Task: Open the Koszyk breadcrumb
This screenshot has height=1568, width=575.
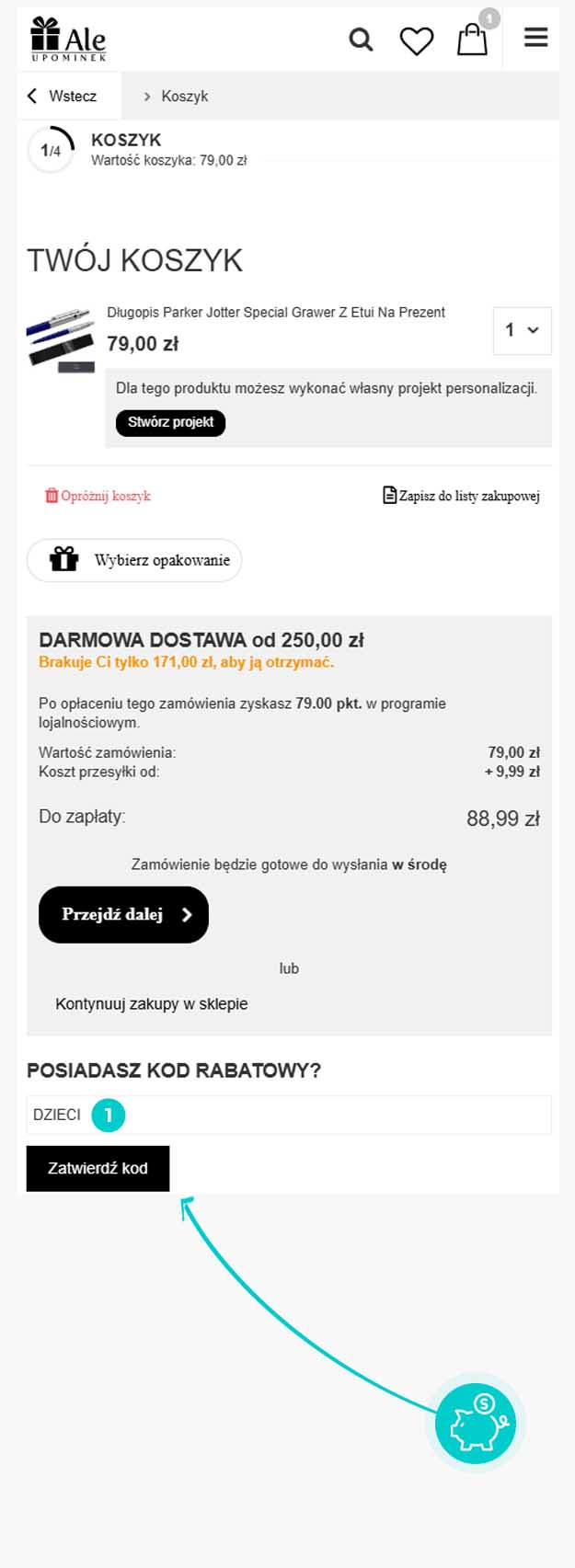Action: click(184, 96)
